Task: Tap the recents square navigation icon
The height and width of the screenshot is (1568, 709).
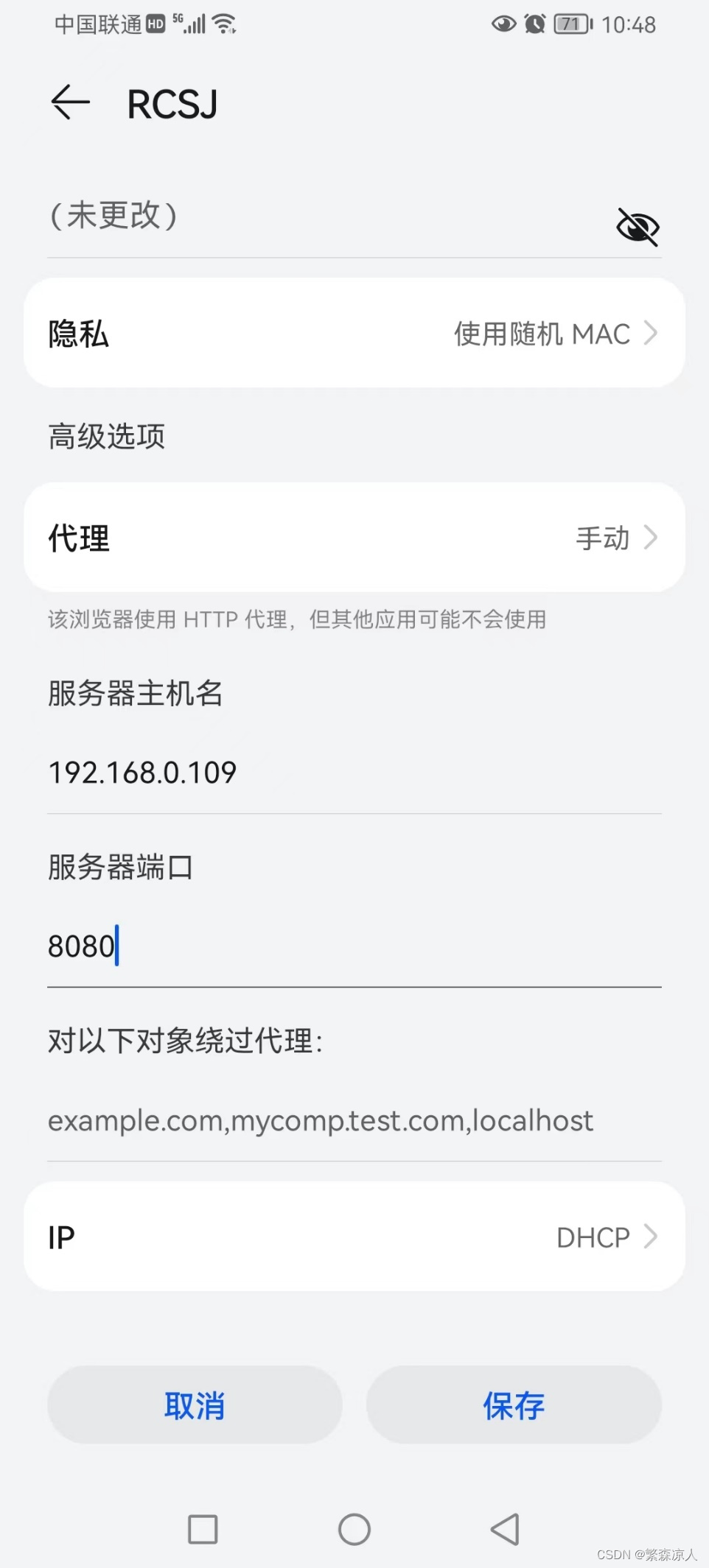Action: click(x=203, y=1528)
